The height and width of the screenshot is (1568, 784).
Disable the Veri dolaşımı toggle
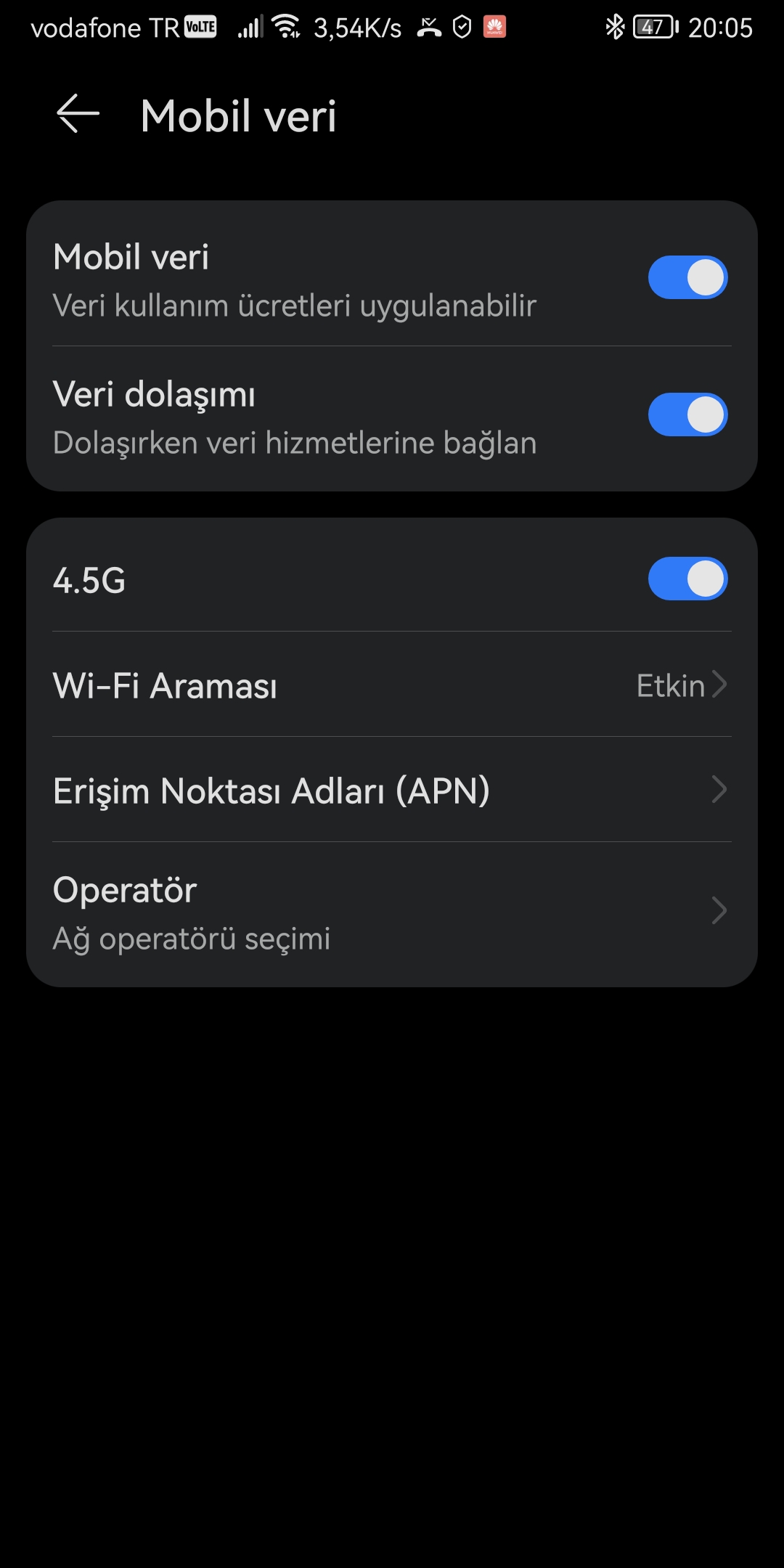(687, 415)
